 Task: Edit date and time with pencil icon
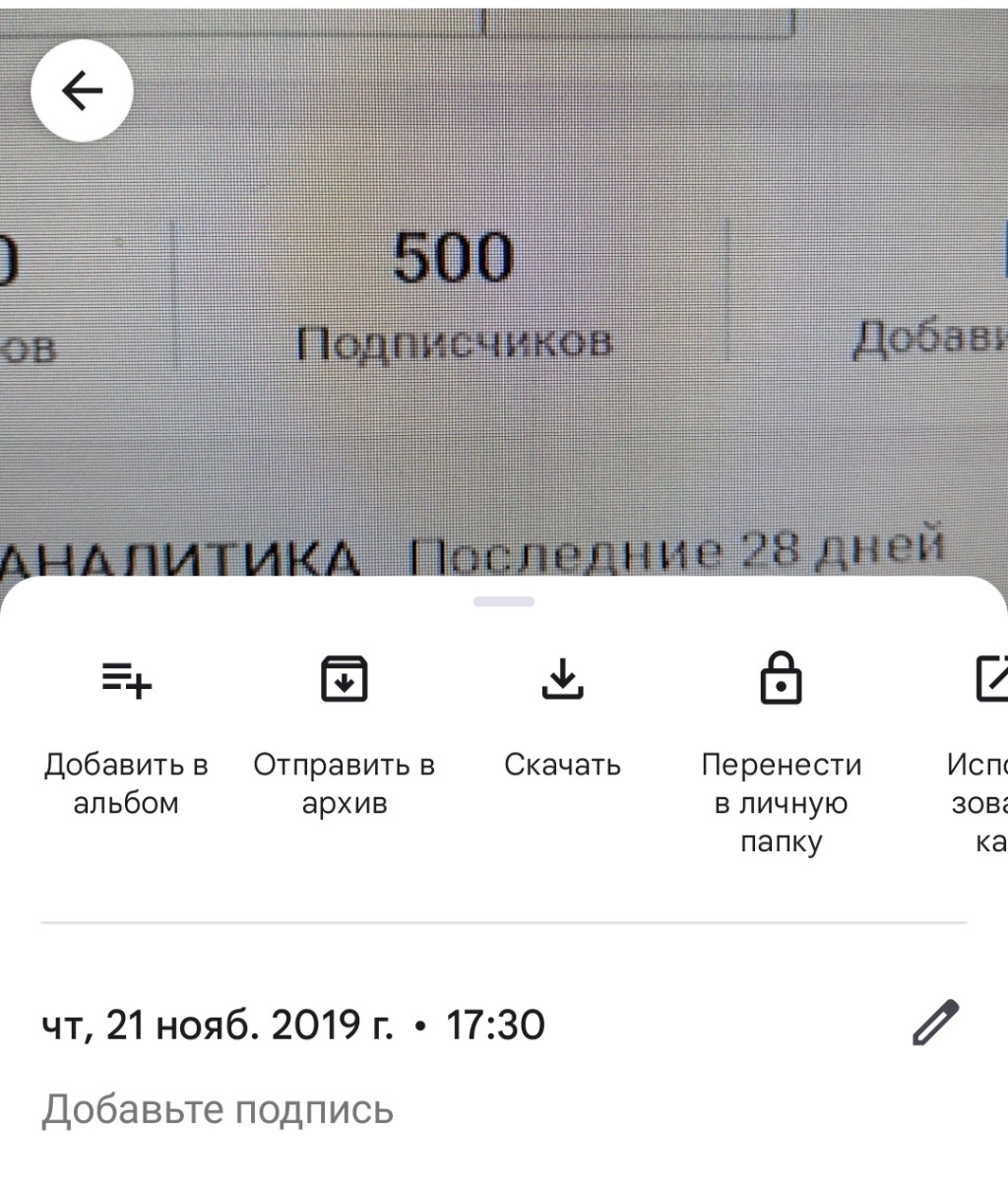[x=934, y=1024]
